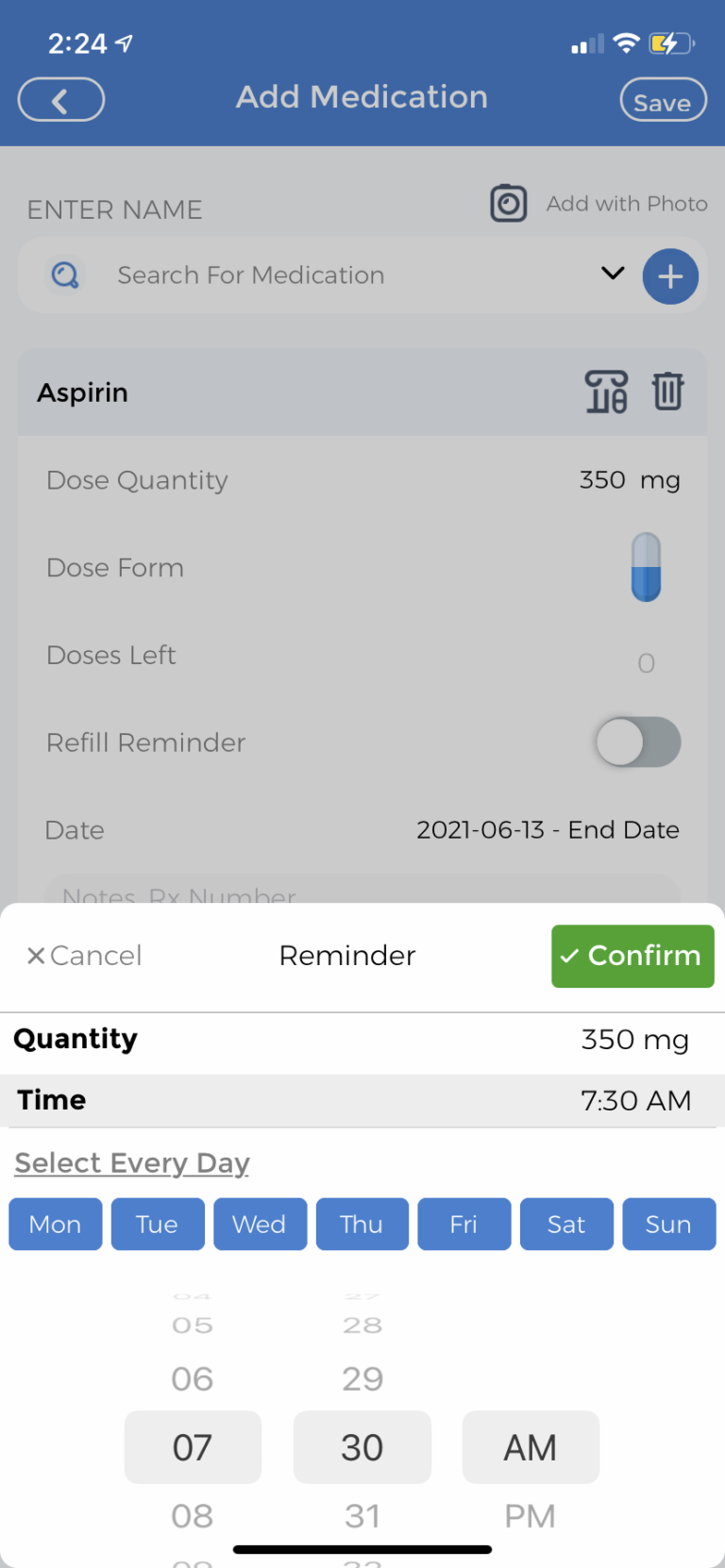Tap the blue plus button to add medication

point(670,276)
